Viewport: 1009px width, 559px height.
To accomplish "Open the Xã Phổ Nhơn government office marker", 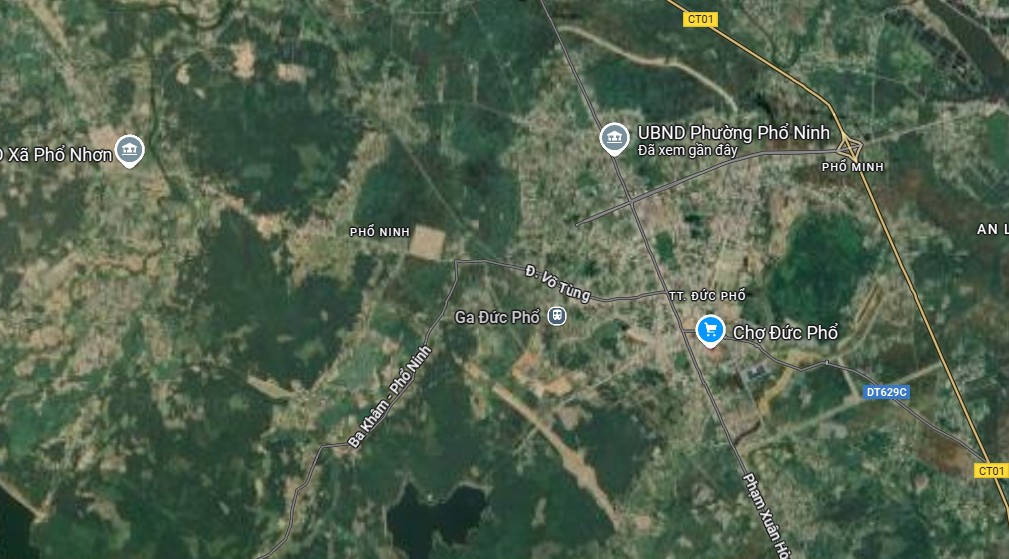I will pos(128,150).
